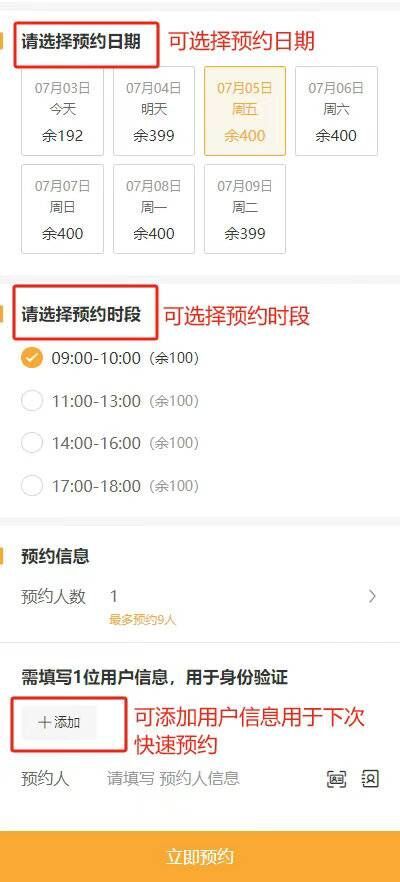
Task: Pick the 07月08日 周一 date
Action: (154, 209)
